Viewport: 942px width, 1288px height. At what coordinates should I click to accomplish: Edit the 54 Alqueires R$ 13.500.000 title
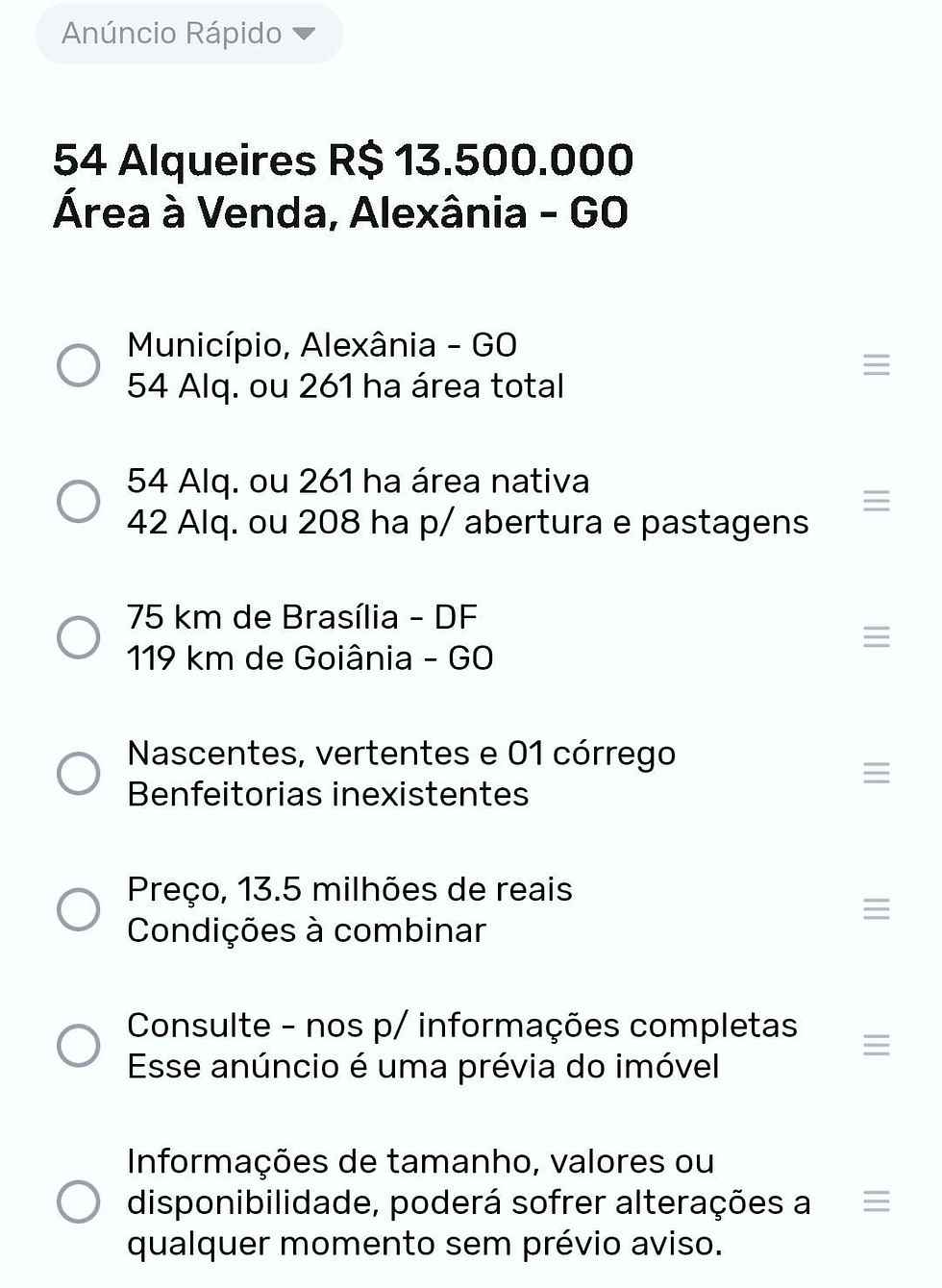point(342,186)
